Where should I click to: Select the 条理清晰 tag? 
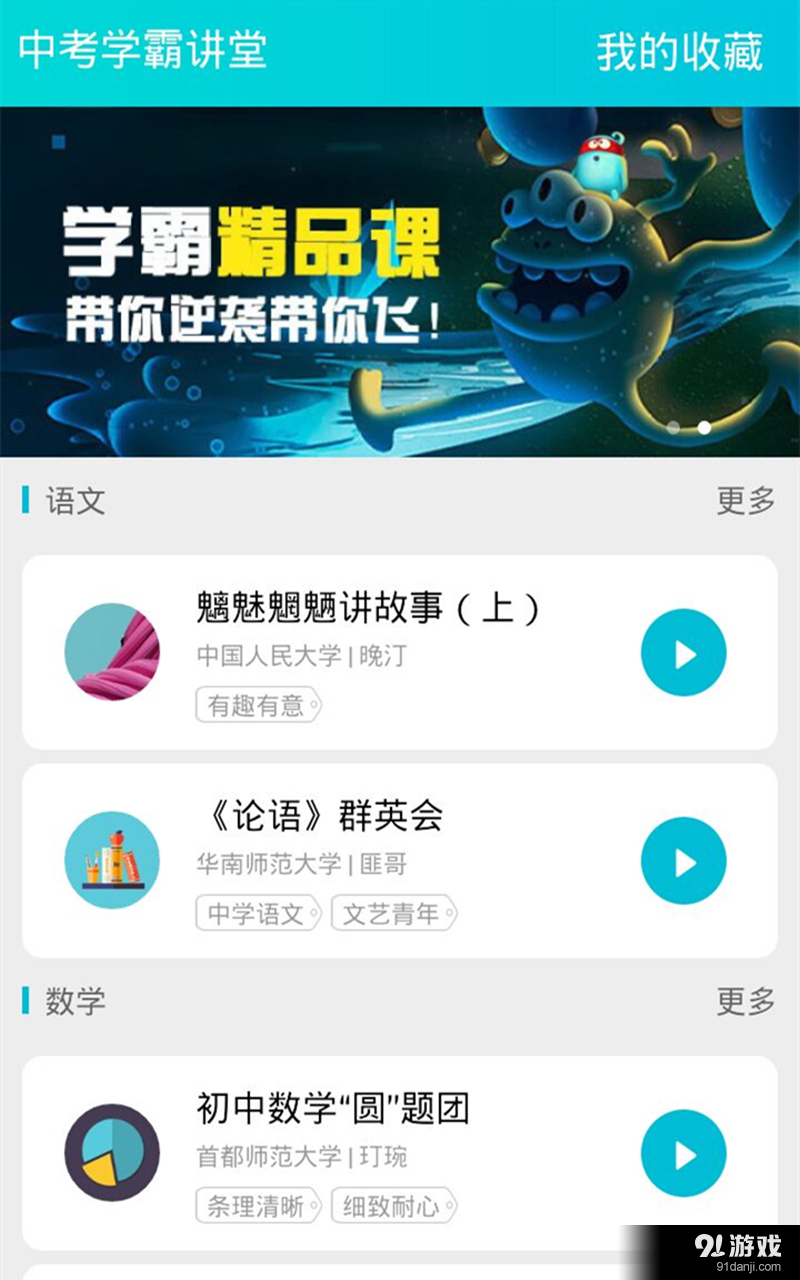point(257,1207)
